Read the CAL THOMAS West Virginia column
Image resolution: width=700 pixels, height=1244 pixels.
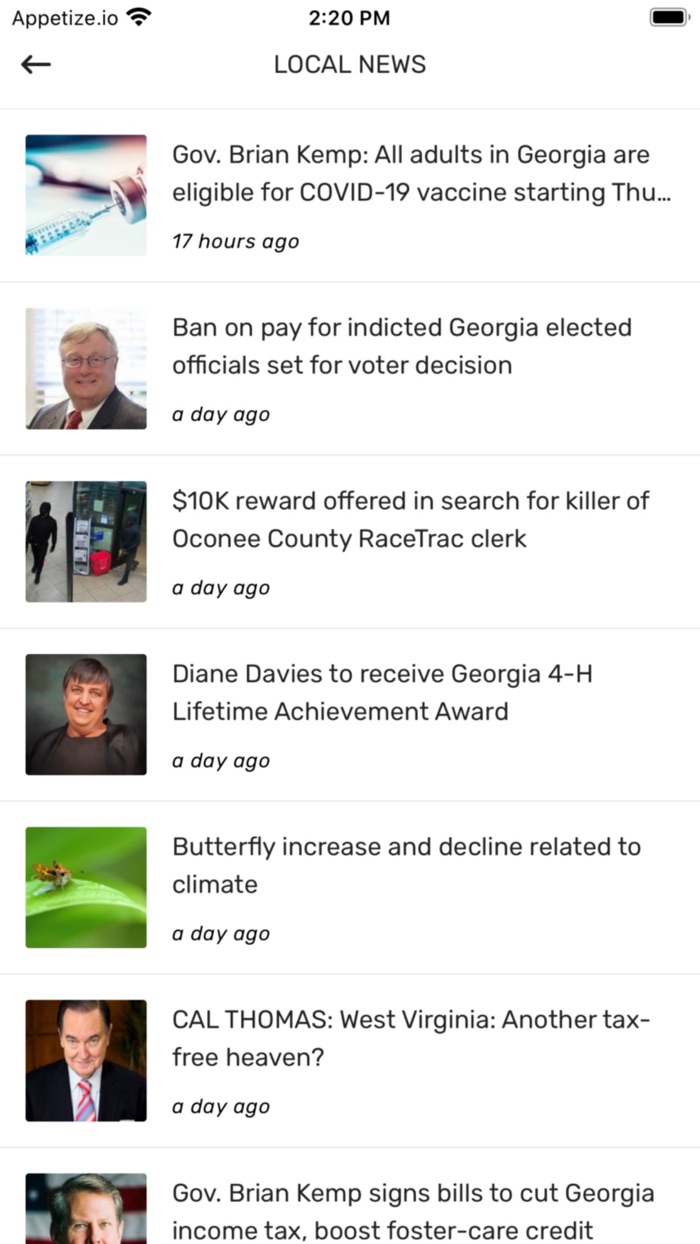(x=410, y=1038)
